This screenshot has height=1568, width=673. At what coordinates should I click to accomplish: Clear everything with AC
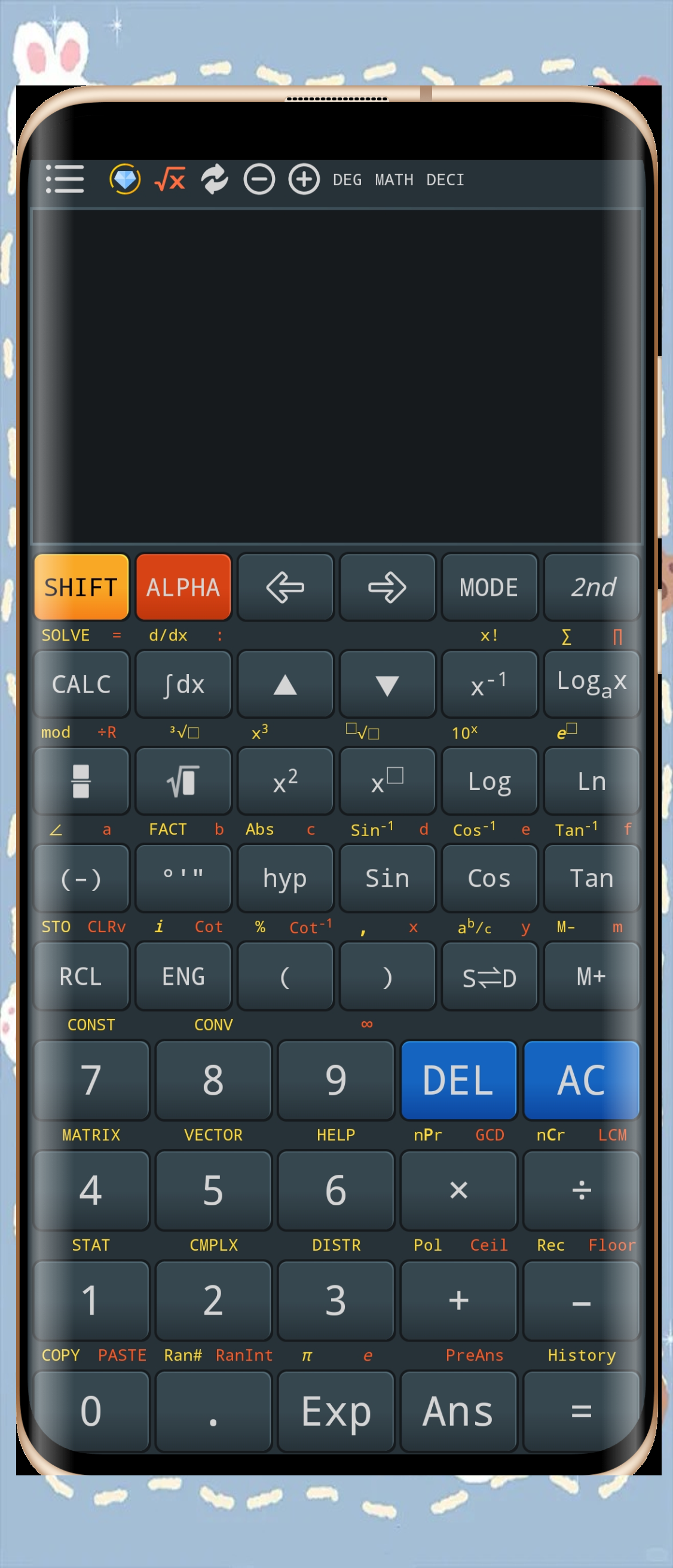[x=581, y=1080]
